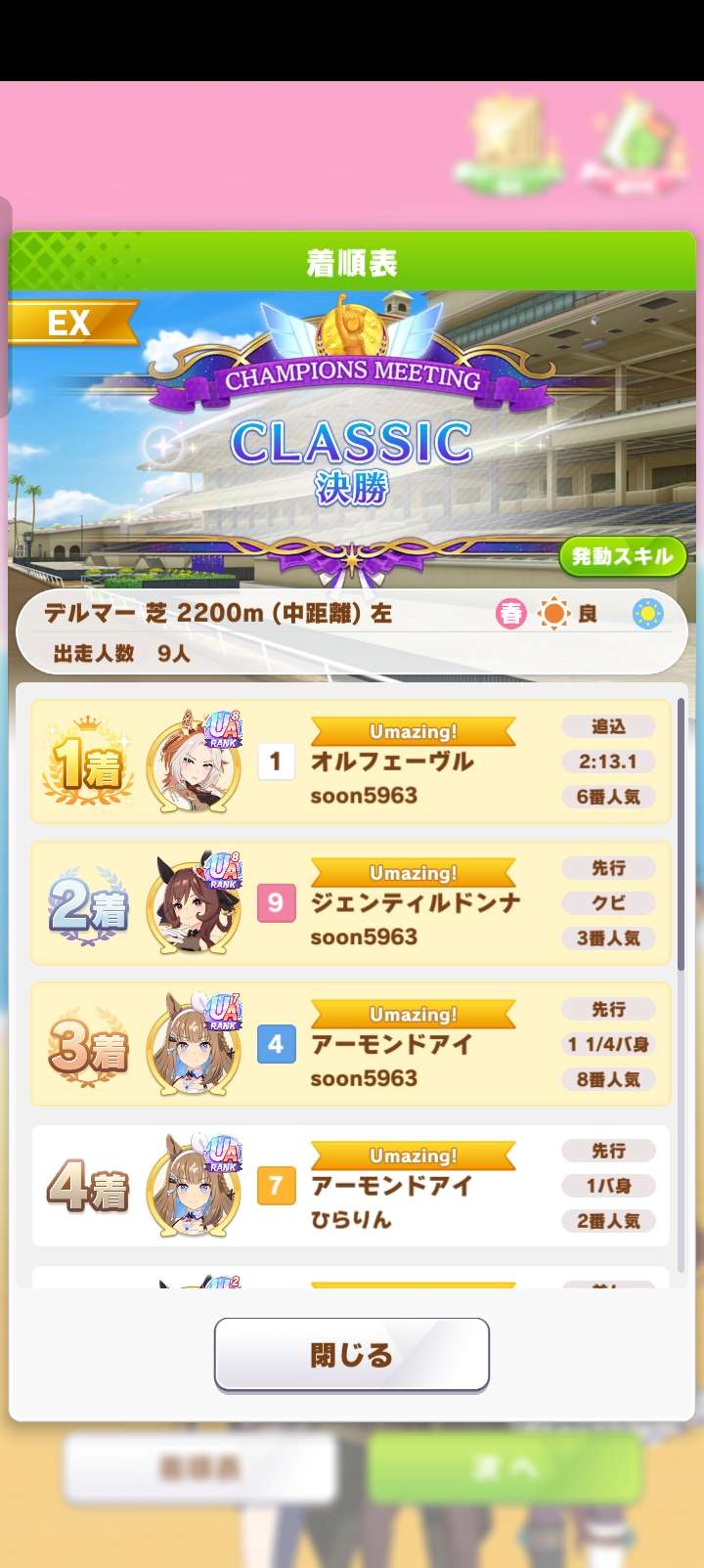Open the 発動スキル activated skills view
Screen dimensions: 704x1568
(622, 556)
